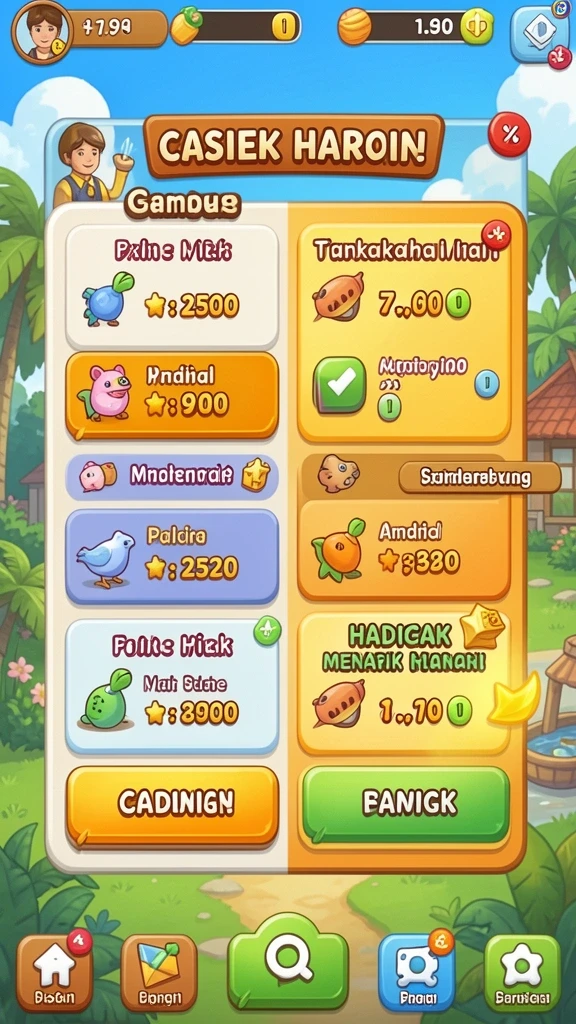Tap the yellow CADINIGN button

(172, 805)
